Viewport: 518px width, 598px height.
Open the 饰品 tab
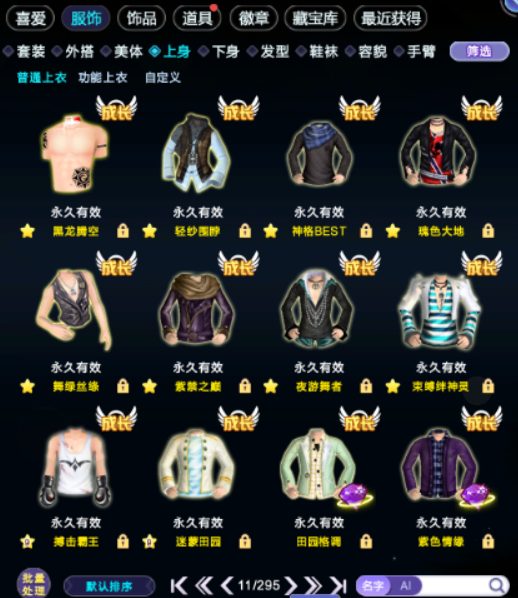(x=142, y=18)
